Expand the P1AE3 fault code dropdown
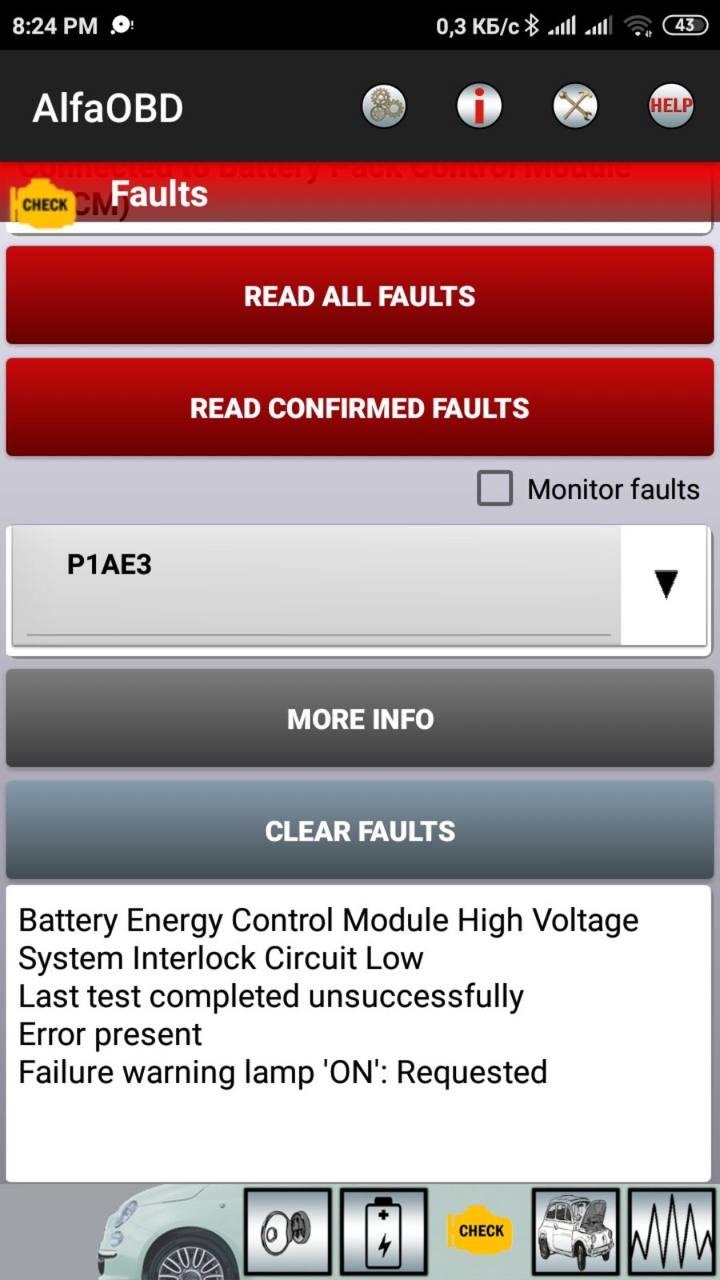The image size is (720, 1280). [666, 584]
